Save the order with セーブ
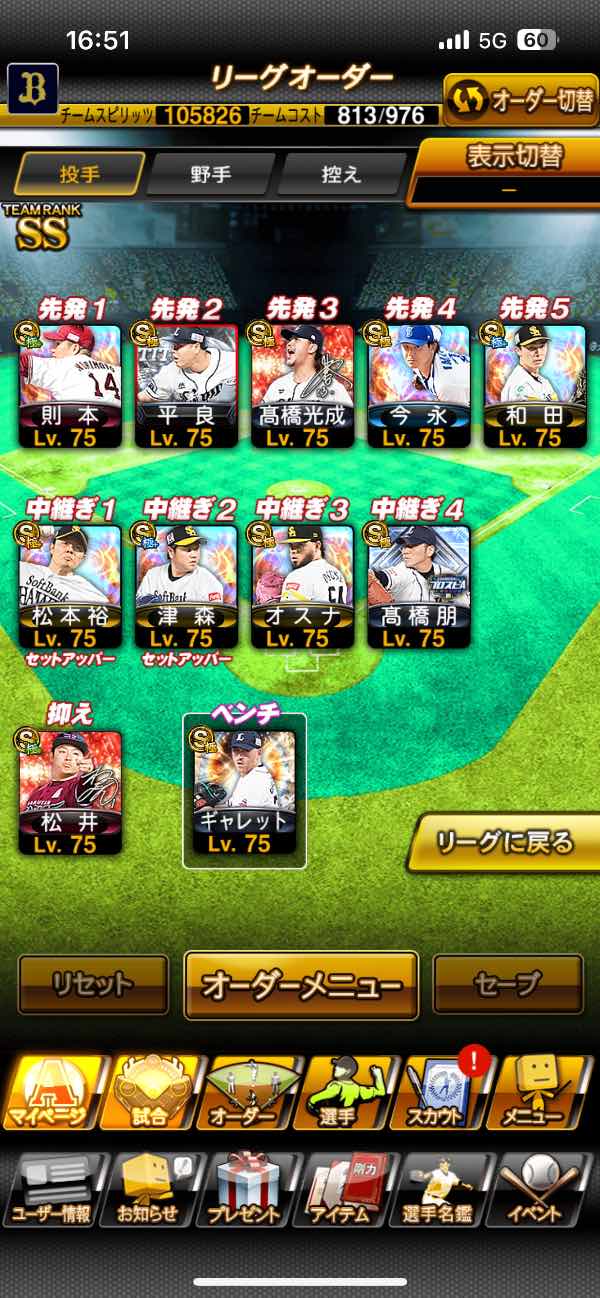This screenshot has height=1298, width=600. [x=508, y=984]
